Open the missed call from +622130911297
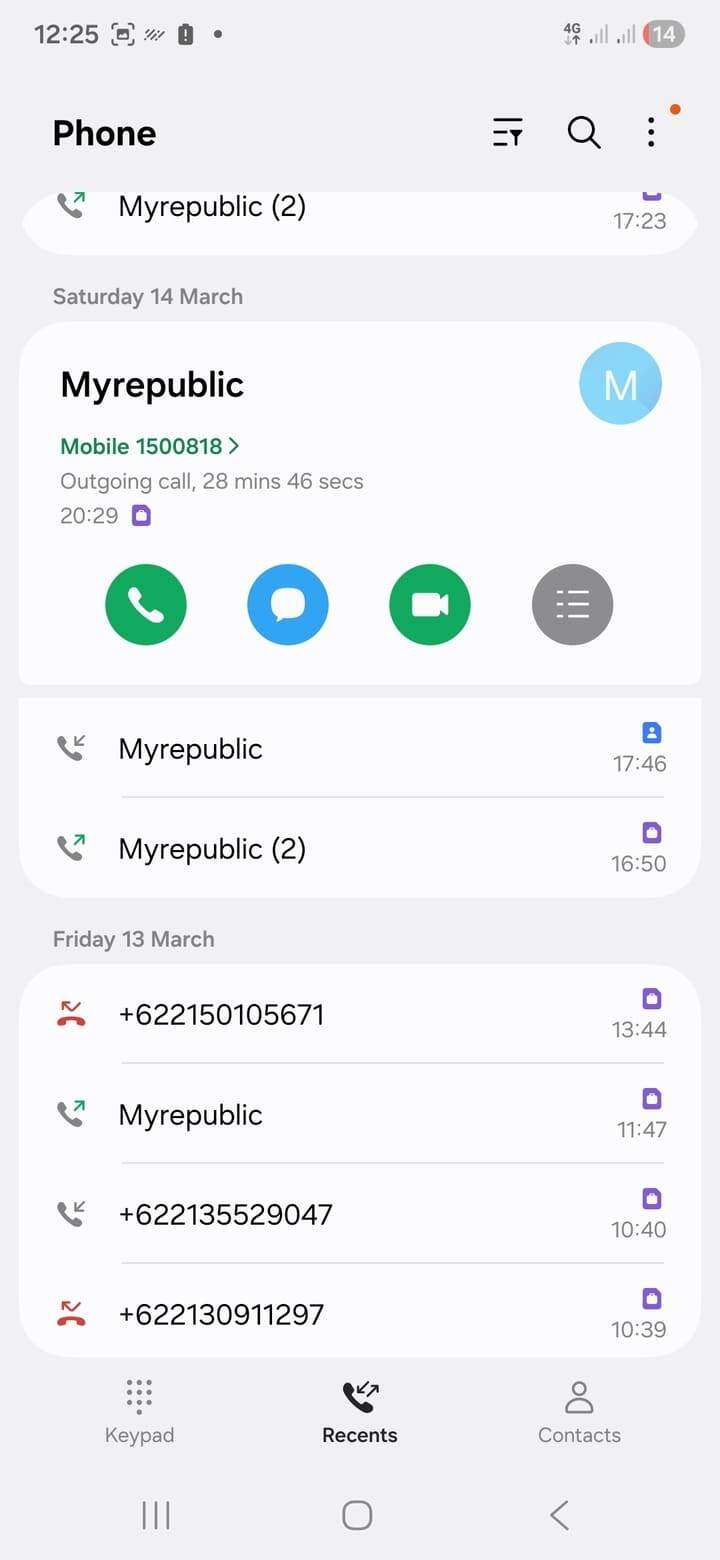 360,1314
